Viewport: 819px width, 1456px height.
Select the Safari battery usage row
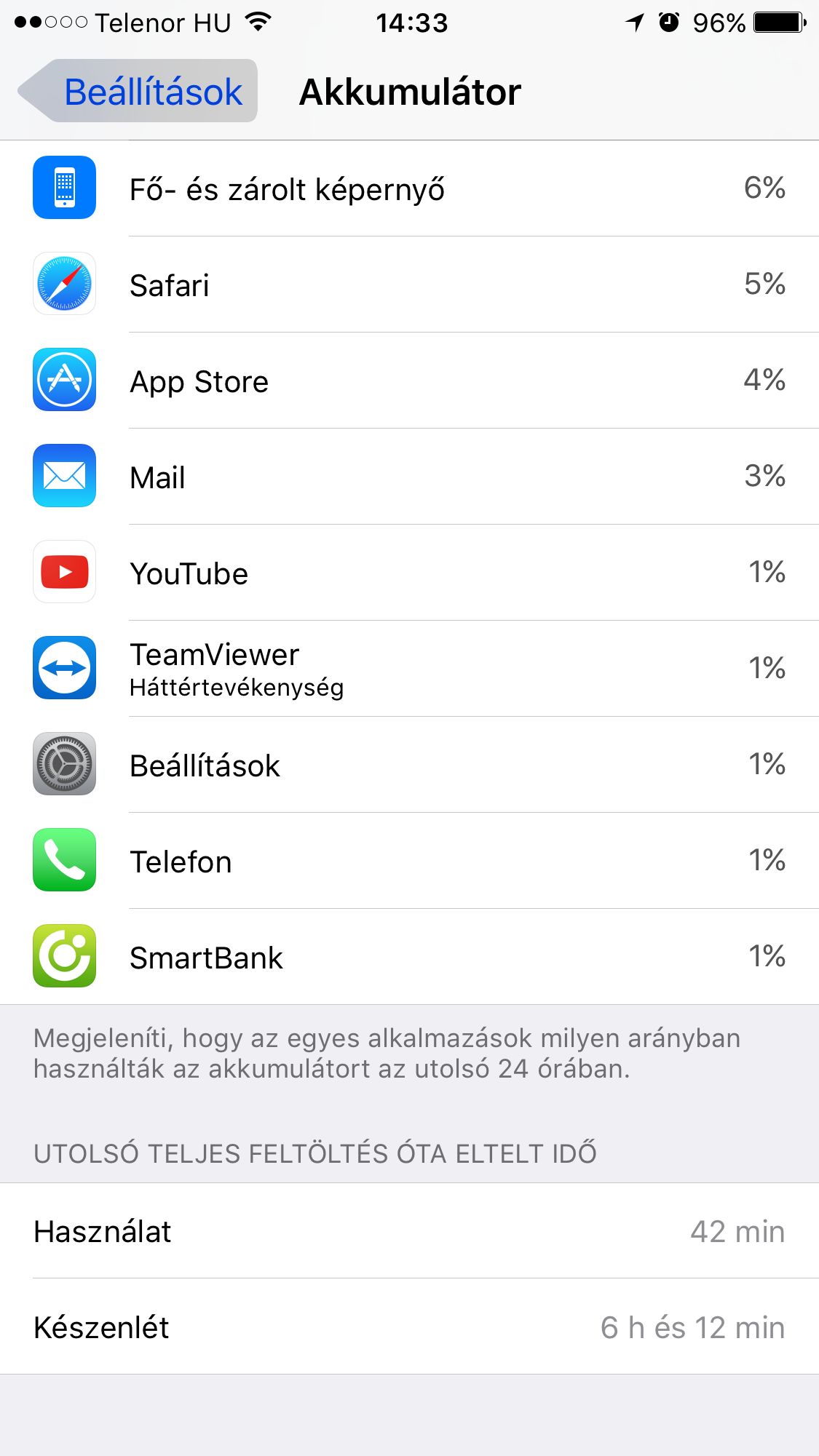pyautogui.click(x=409, y=285)
